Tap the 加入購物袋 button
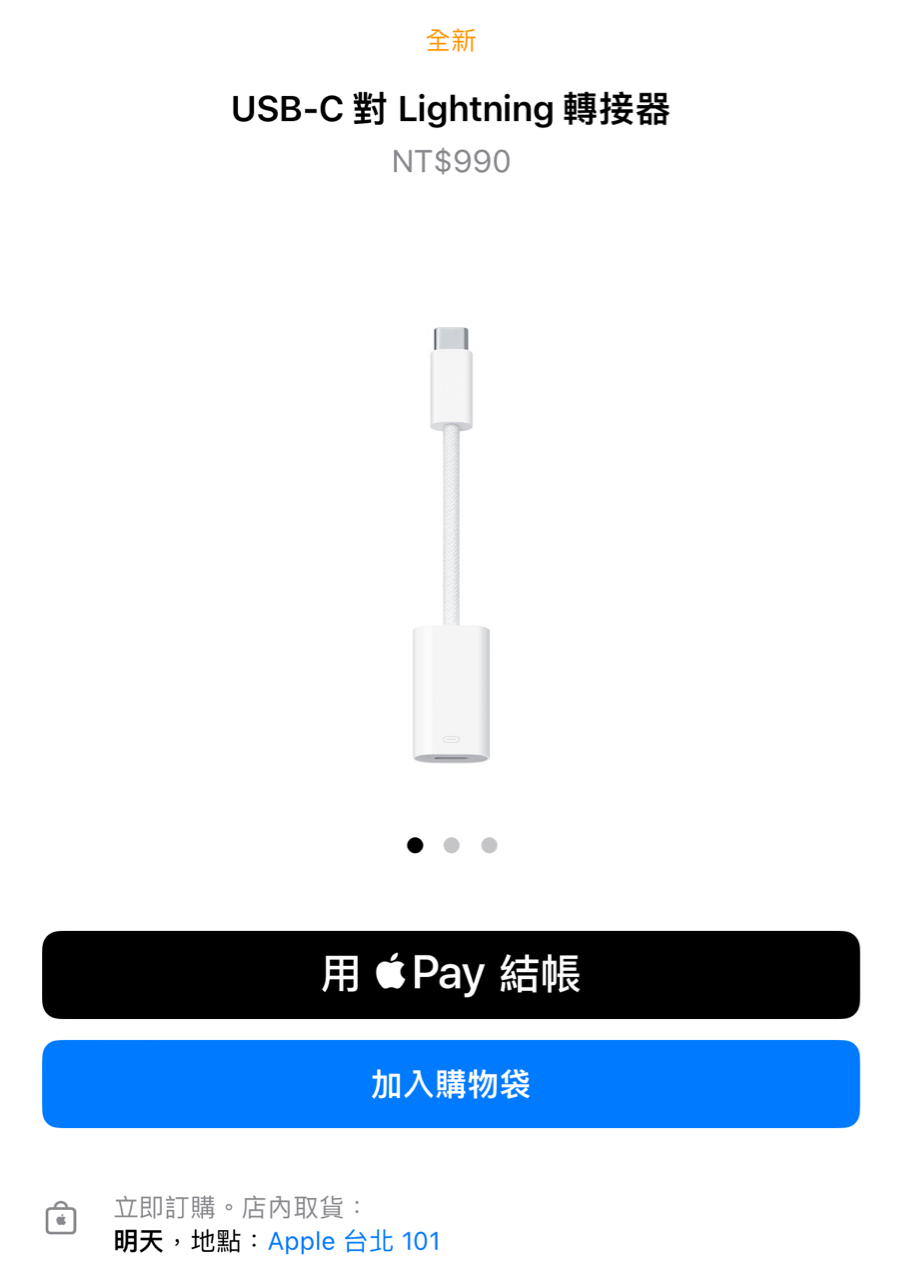 [x=450, y=1084]
